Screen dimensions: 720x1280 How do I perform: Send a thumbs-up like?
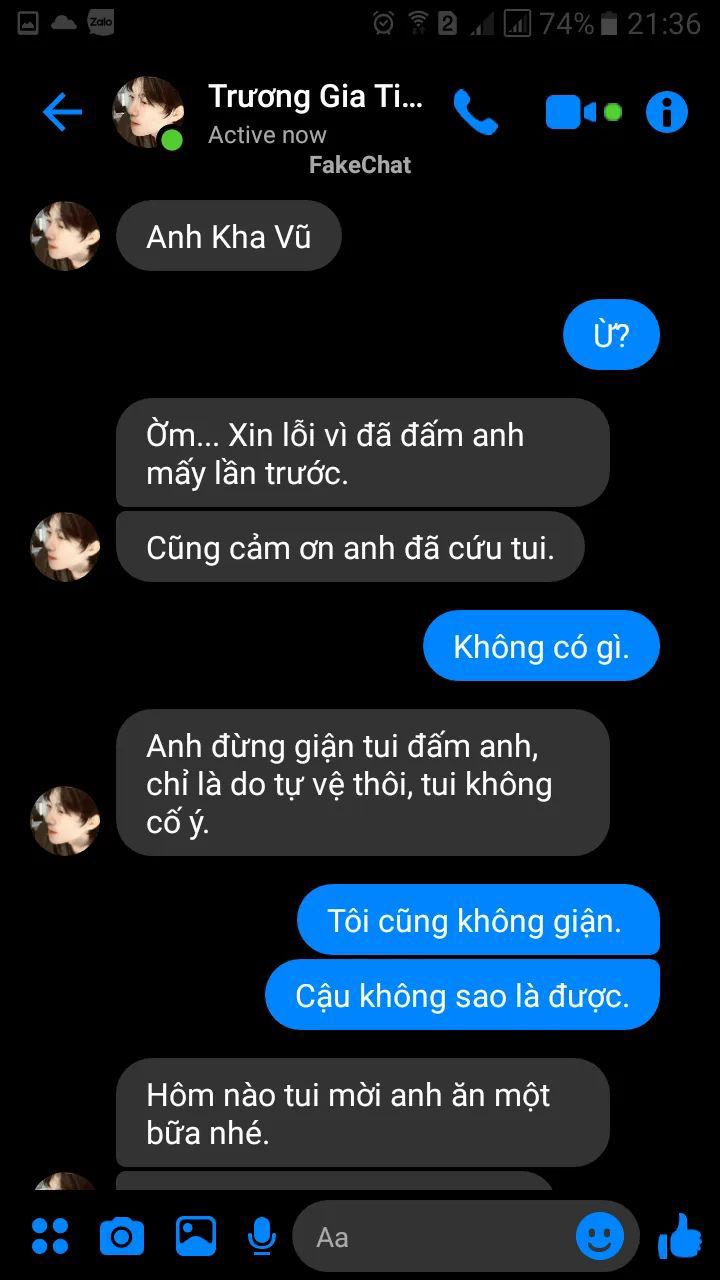click(x=680, y=1237)
